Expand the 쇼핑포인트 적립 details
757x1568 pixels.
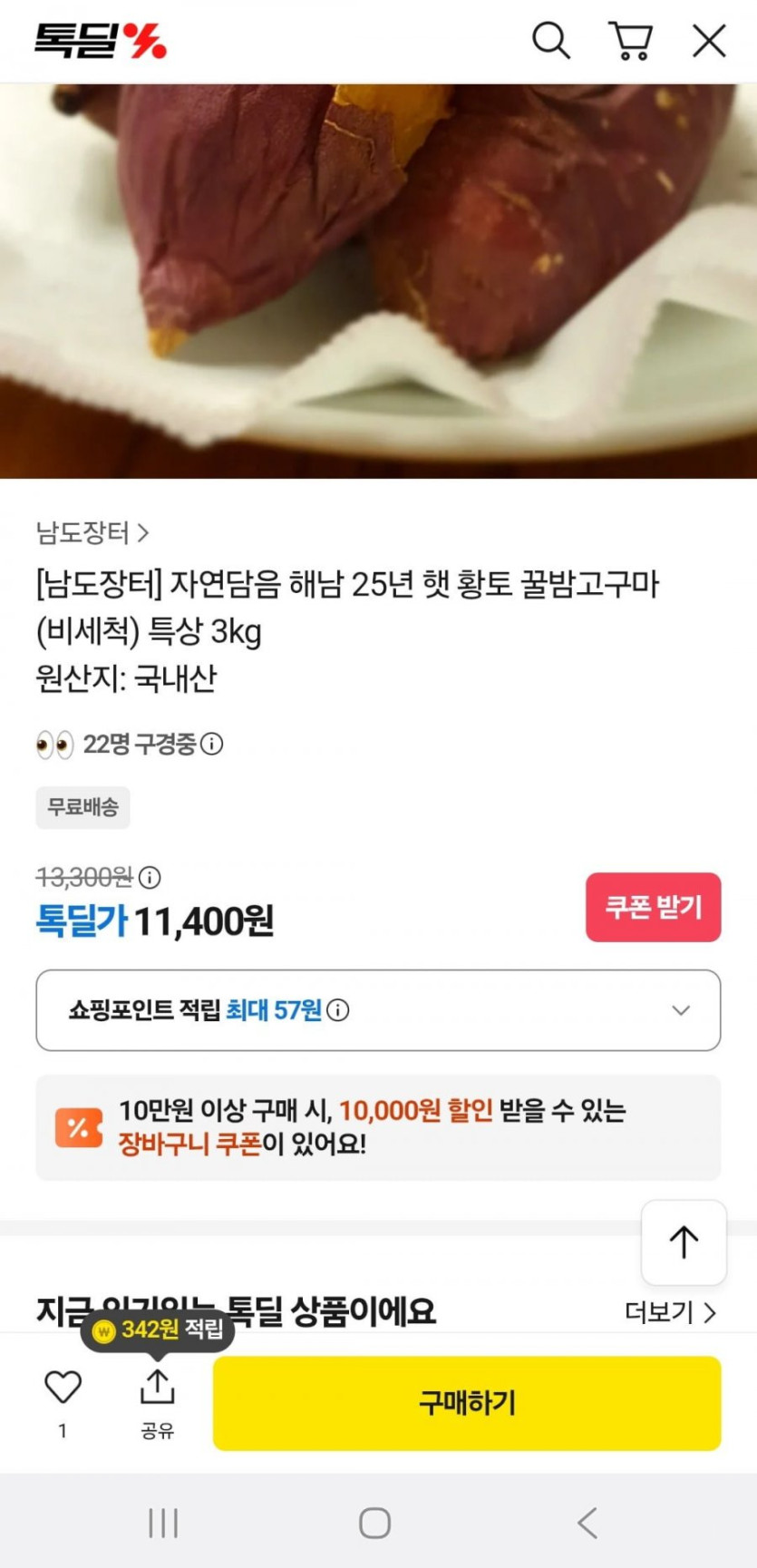(680, 1010)
